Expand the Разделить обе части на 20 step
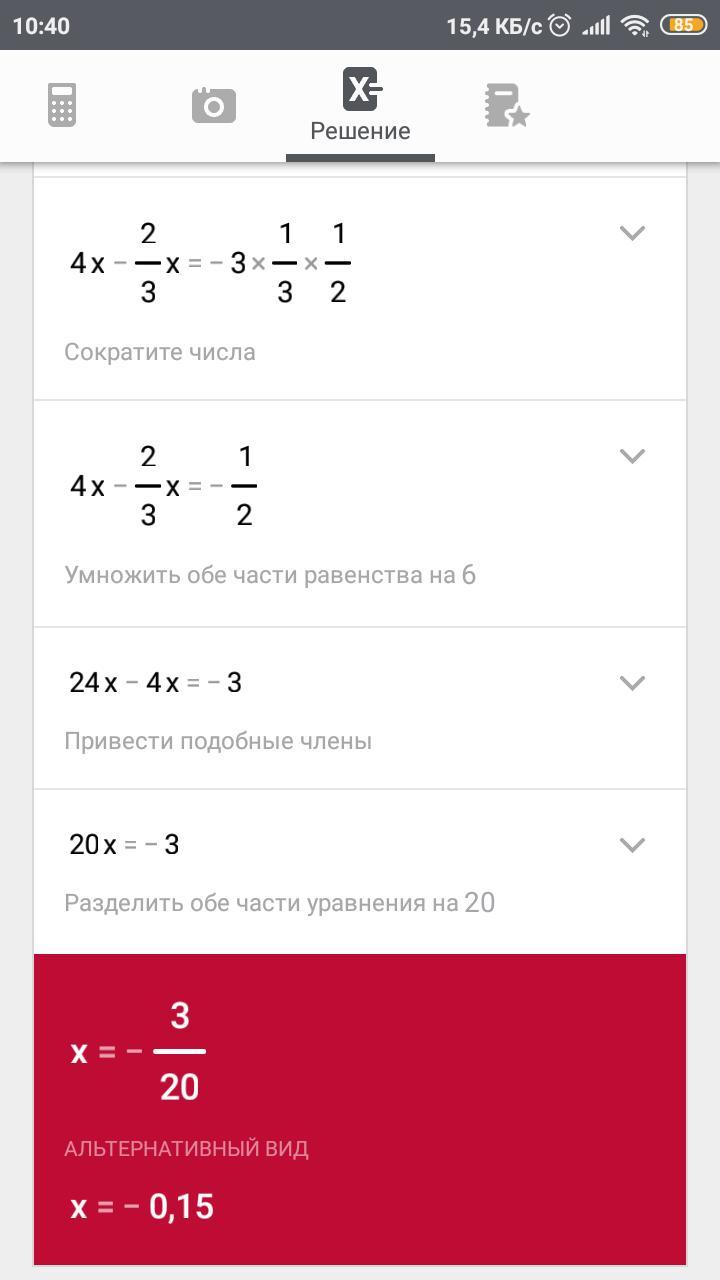Screen dimensions: 720x1280 click(x=632, y=846)
